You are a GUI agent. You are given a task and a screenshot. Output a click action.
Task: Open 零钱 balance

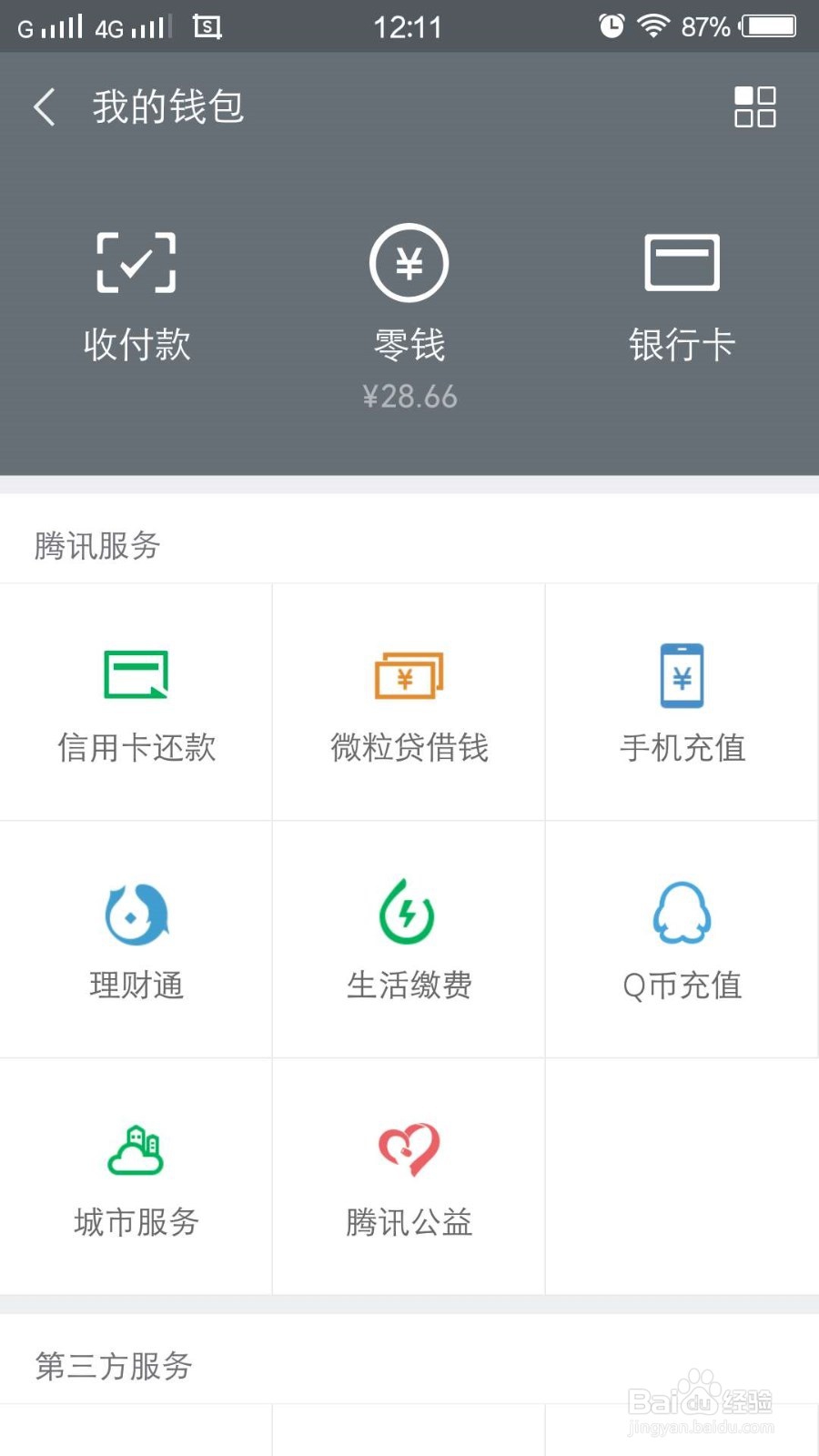409,317
